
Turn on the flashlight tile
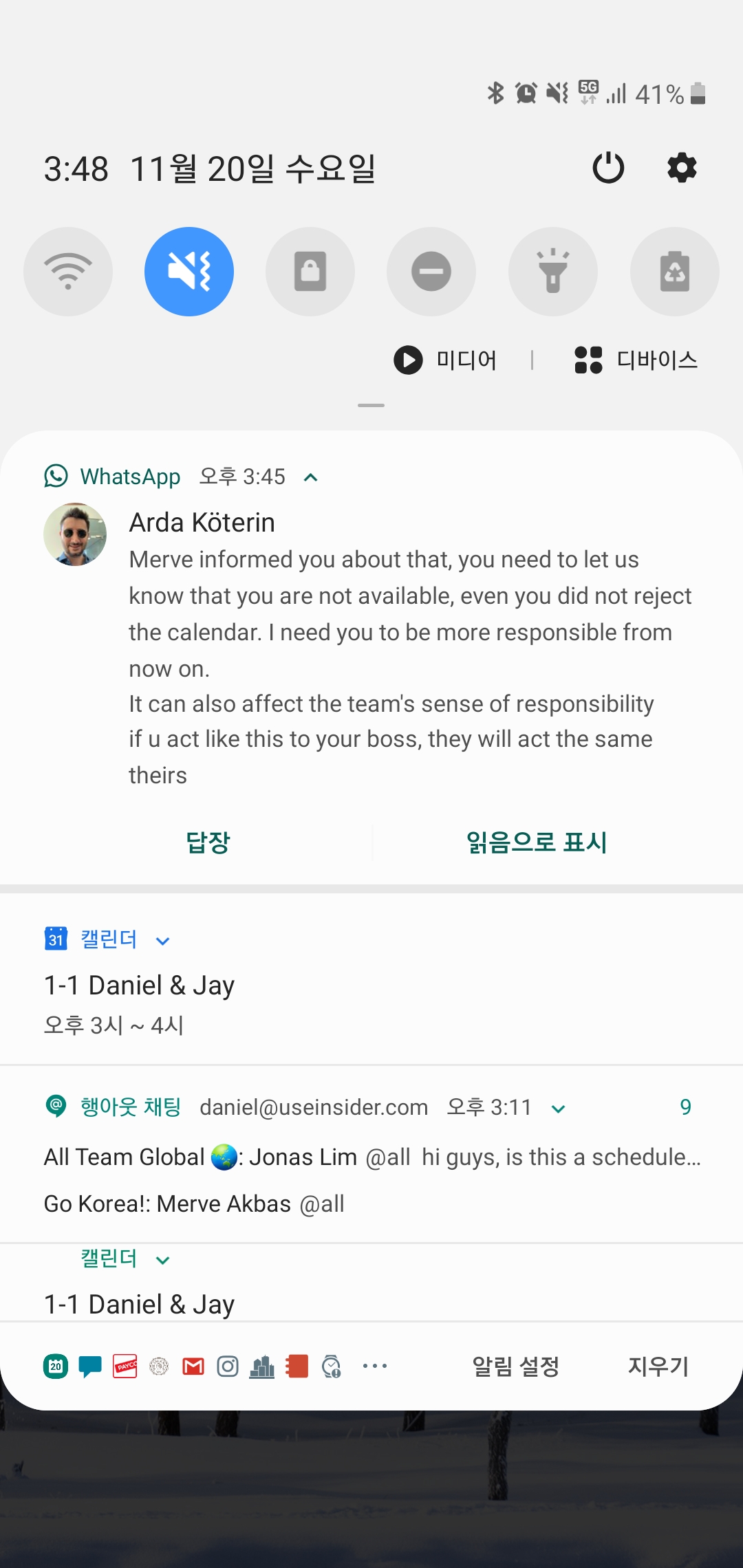[x=553, y=272]
